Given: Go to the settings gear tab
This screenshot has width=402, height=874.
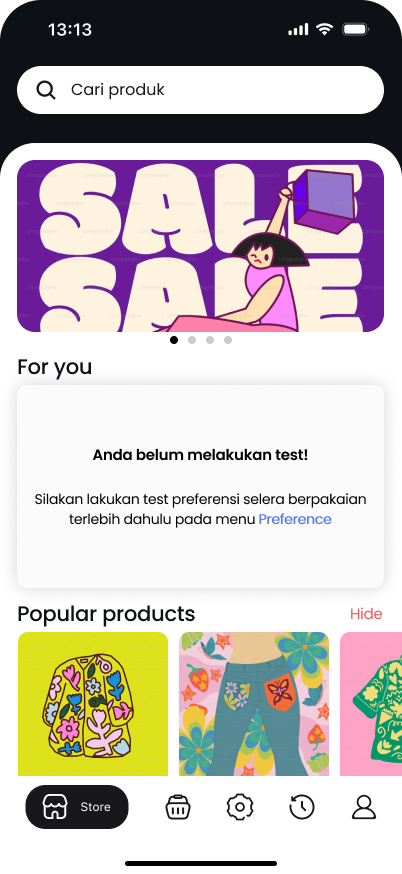Looking at the screenshot, I should point(240,807).
